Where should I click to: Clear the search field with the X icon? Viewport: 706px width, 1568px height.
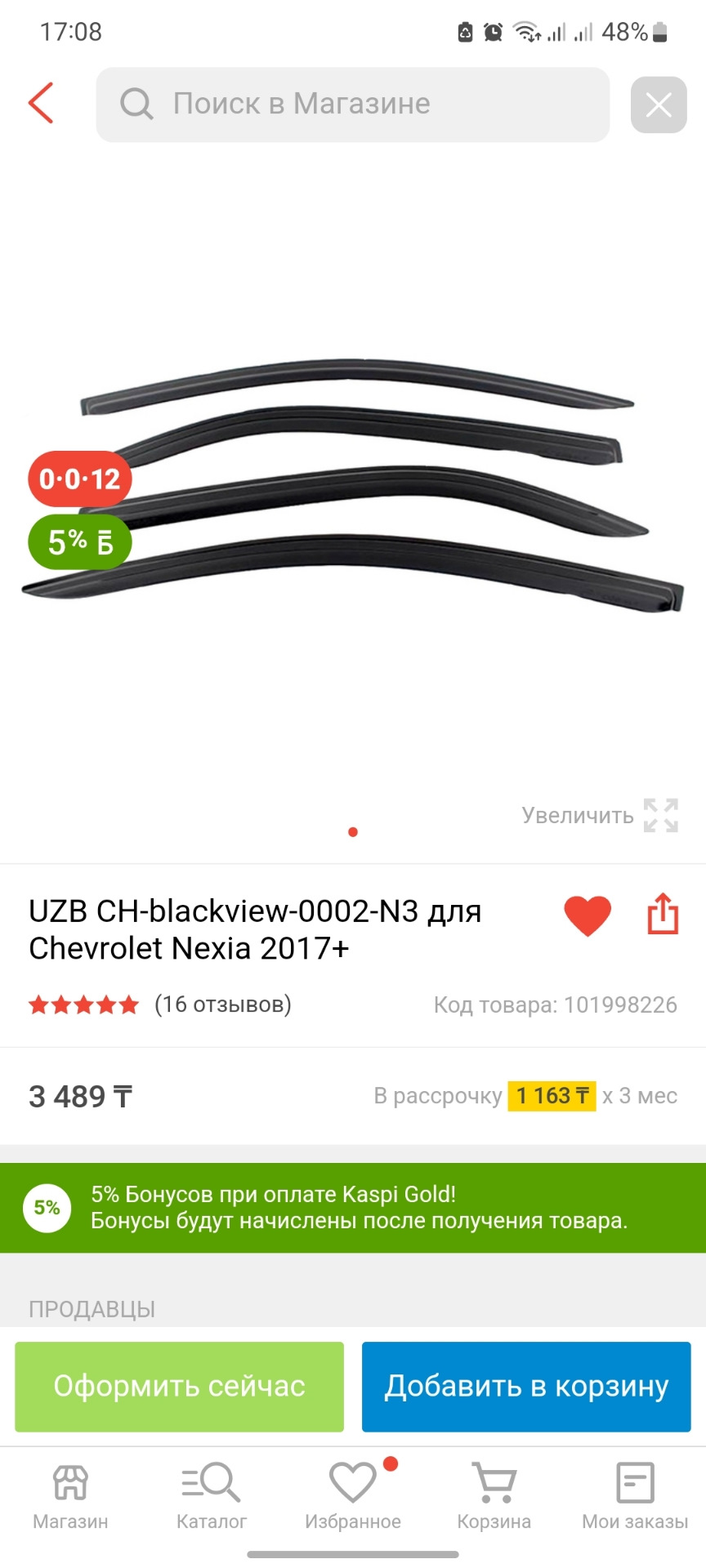[x=659, y=105]
